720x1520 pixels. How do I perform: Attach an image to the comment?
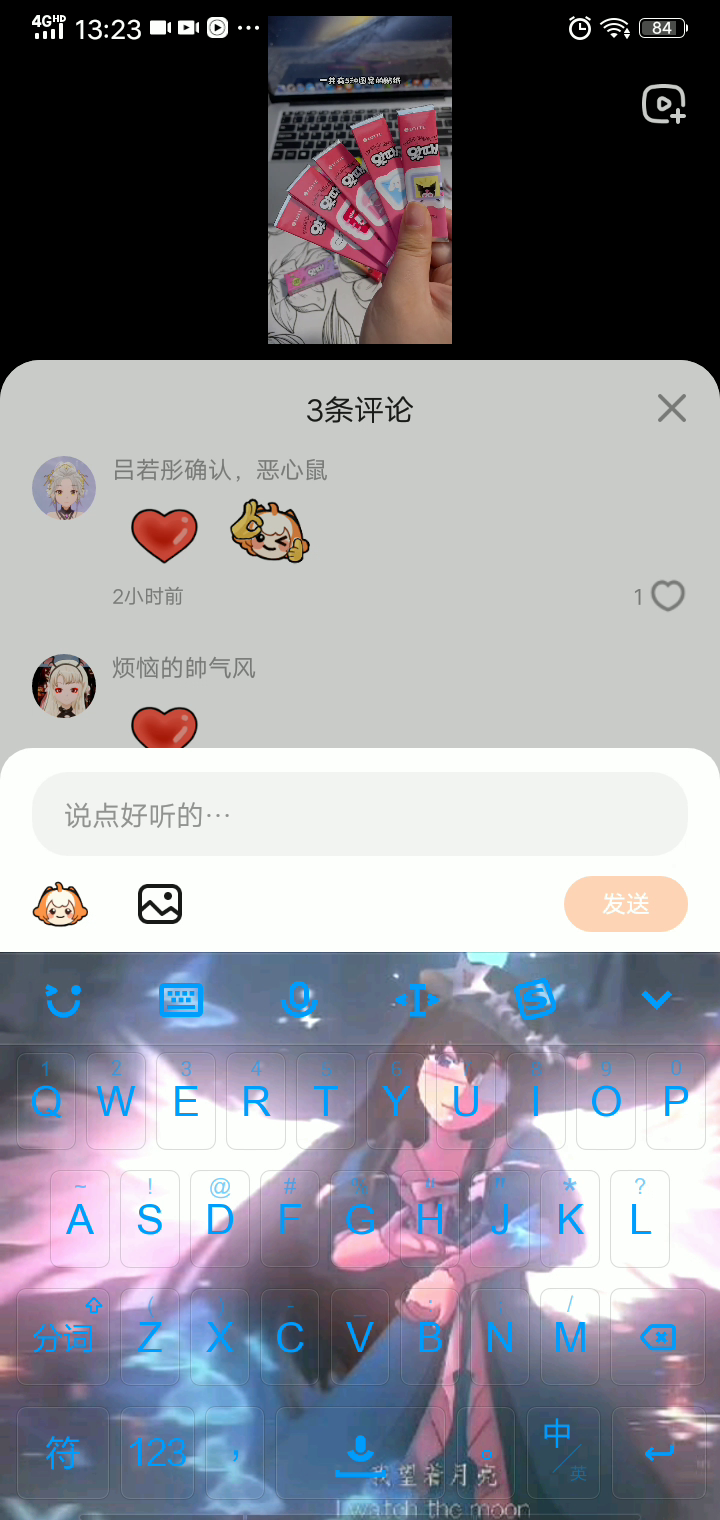click(x=160, y=904)
